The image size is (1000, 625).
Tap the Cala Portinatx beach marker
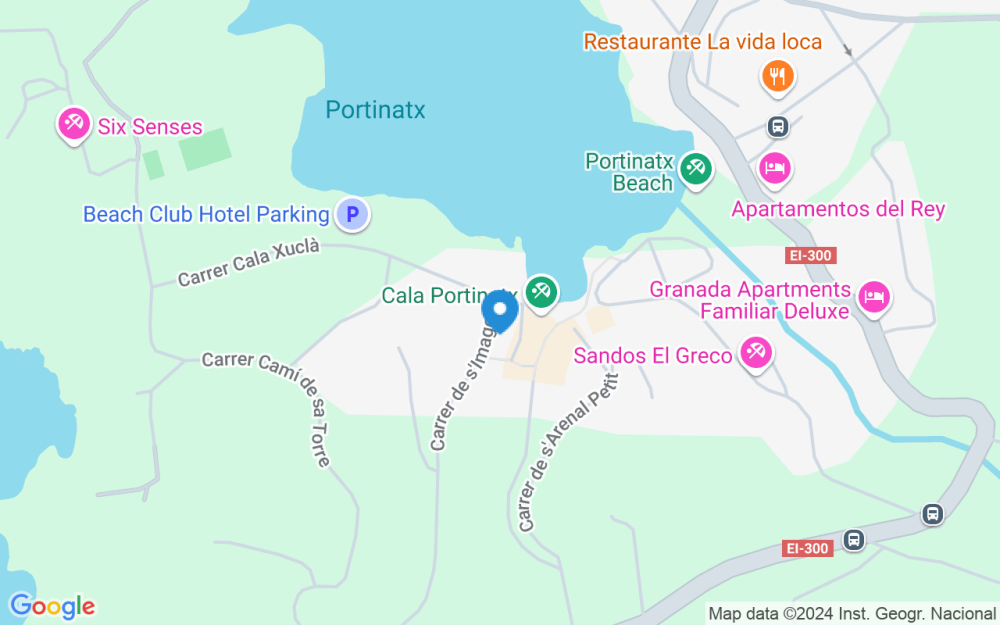(541, 291)
